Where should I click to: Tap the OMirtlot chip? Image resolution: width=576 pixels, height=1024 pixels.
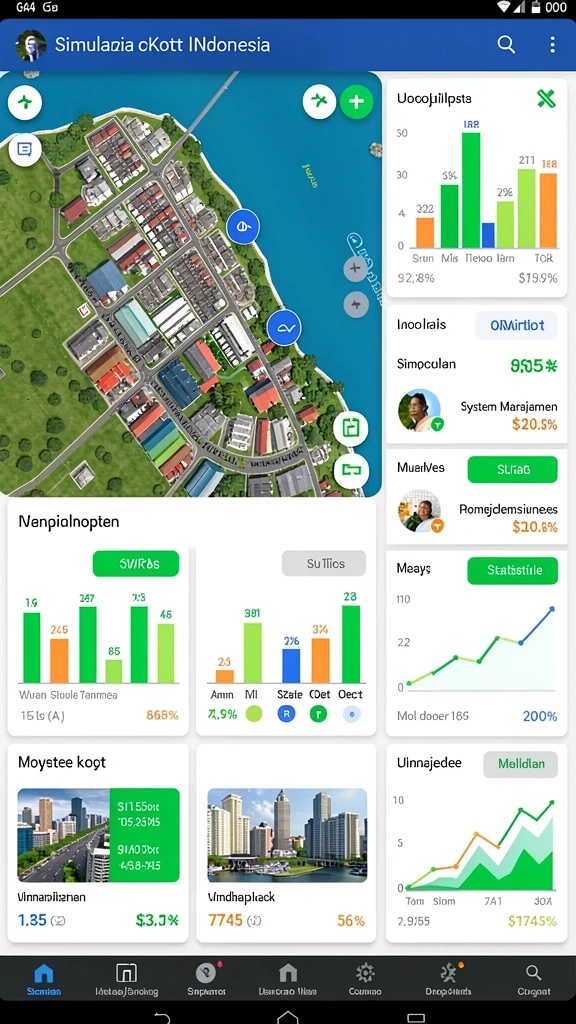pos(515,325)
